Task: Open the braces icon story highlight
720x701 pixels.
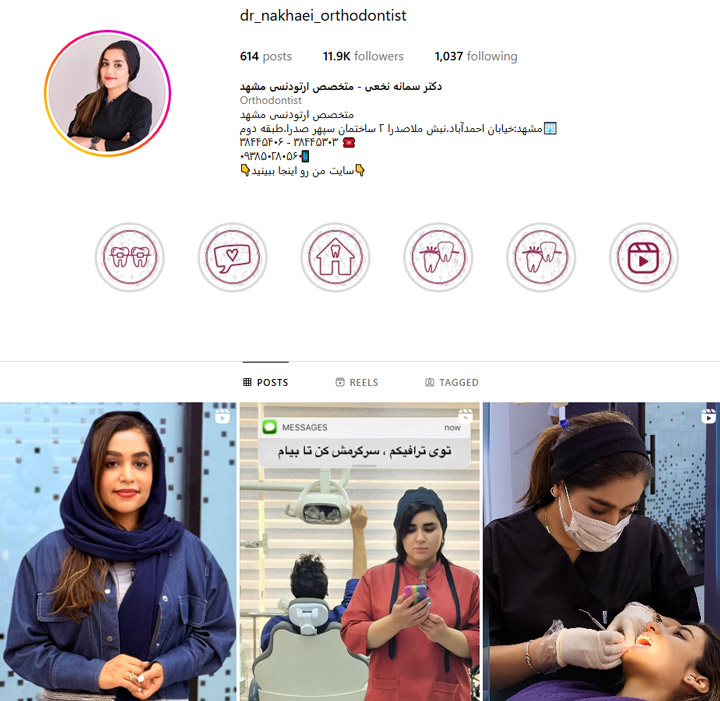Action: (x=130, y=257)
